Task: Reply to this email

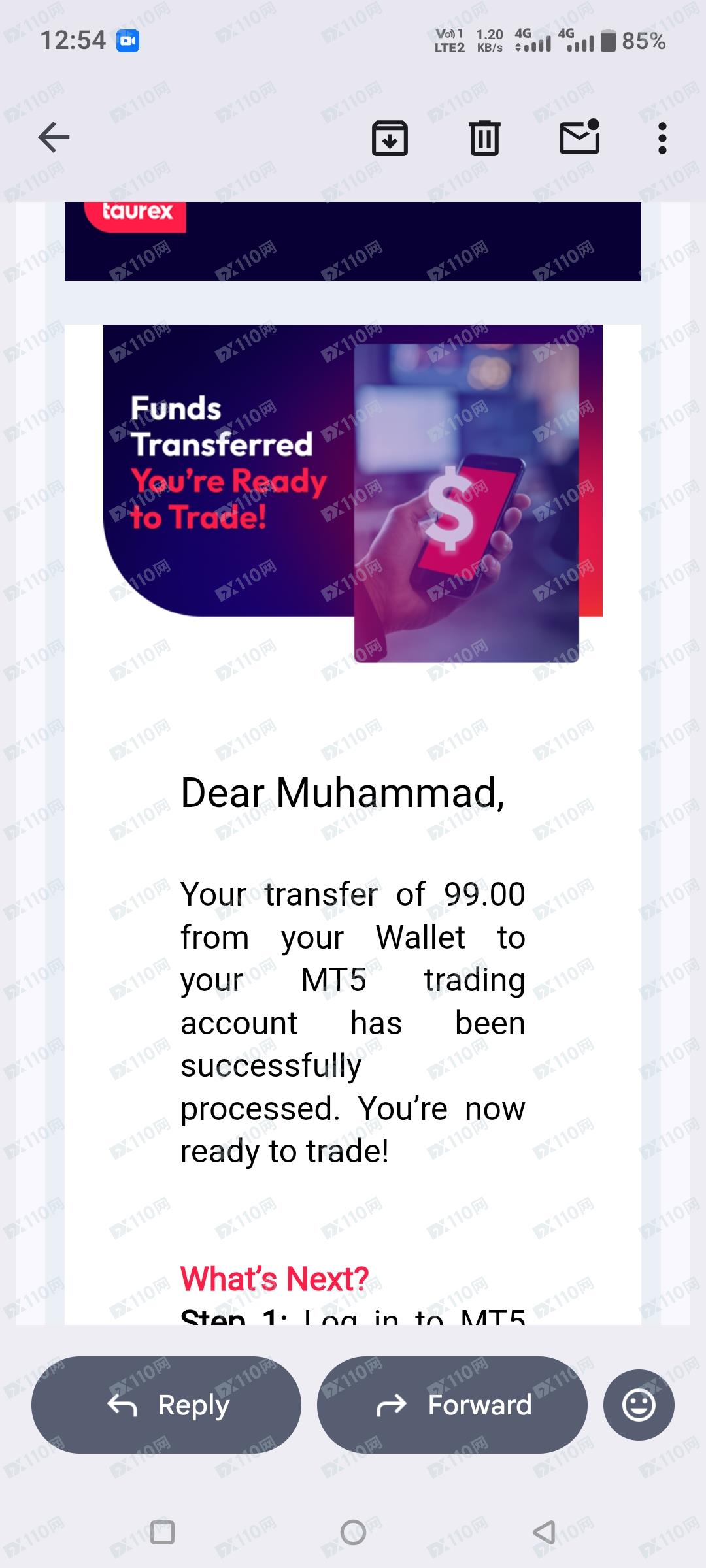Action: click(166, 1405)
